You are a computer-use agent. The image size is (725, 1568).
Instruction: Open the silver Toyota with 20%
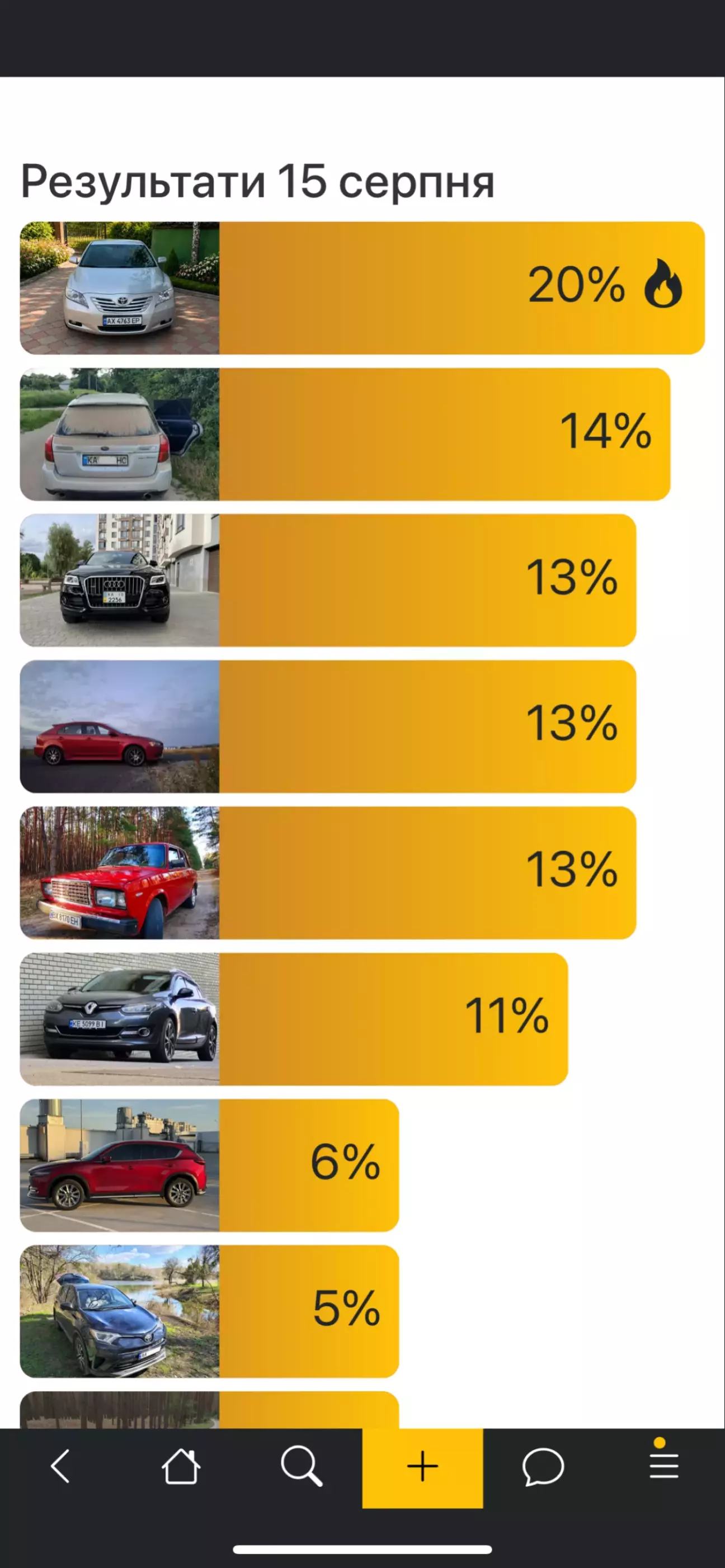pyautogui.click(x=362, y=288)
